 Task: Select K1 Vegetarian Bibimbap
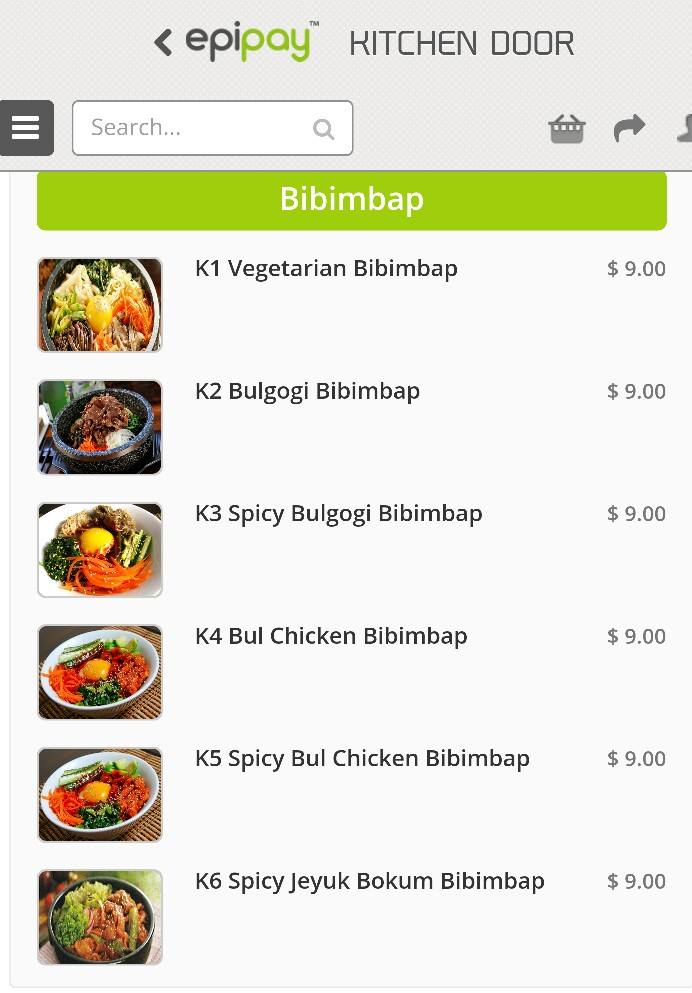326,269
